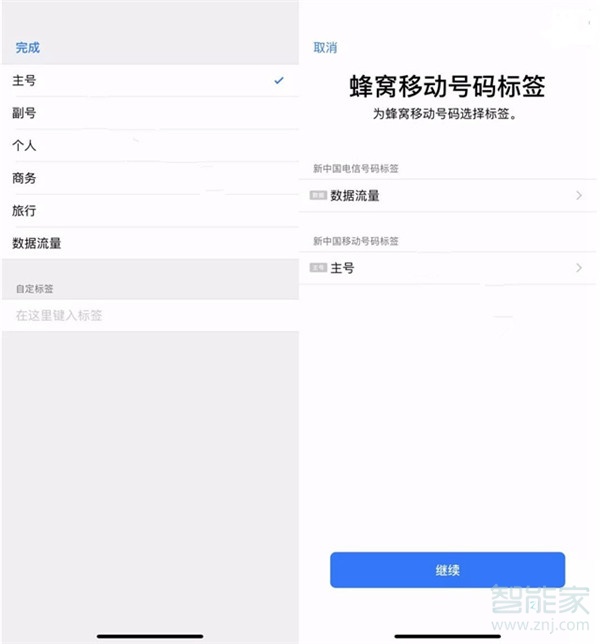Tap 取消 to cancel setup
600x644 pixels.
click(x=325, y=48)
